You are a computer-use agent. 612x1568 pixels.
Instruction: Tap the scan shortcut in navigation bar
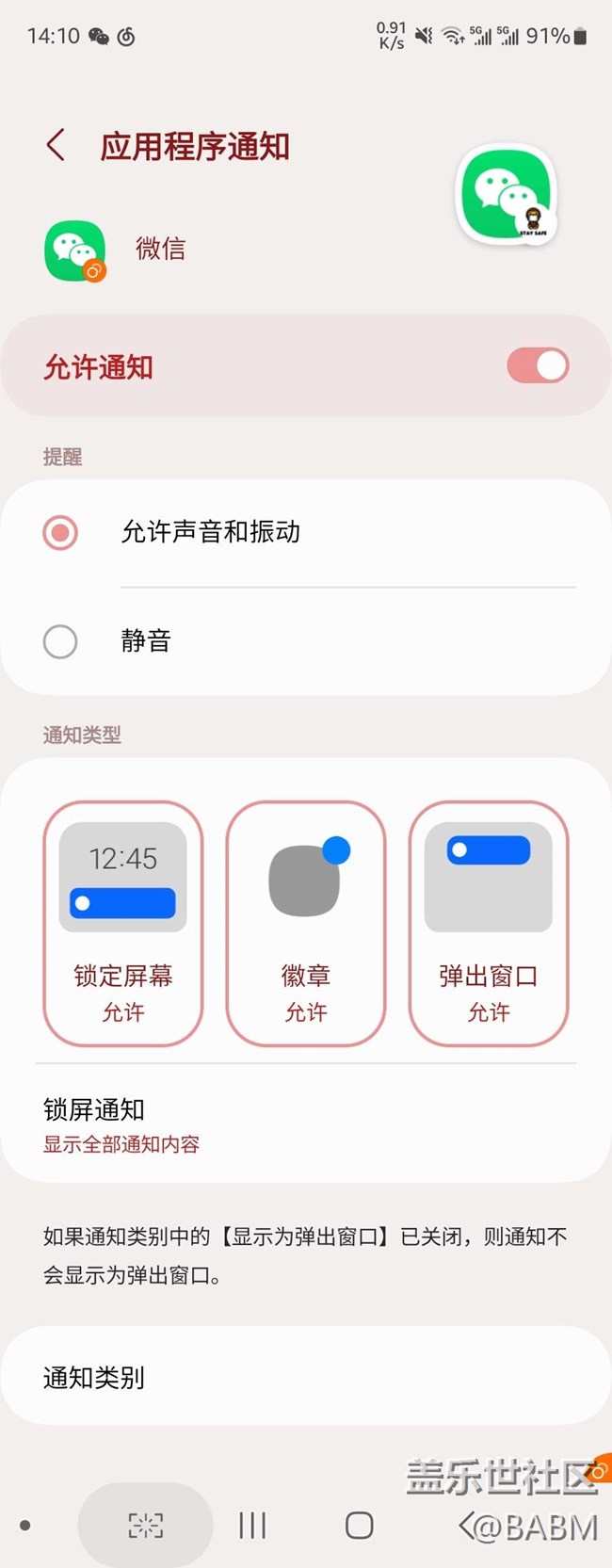145,1525
